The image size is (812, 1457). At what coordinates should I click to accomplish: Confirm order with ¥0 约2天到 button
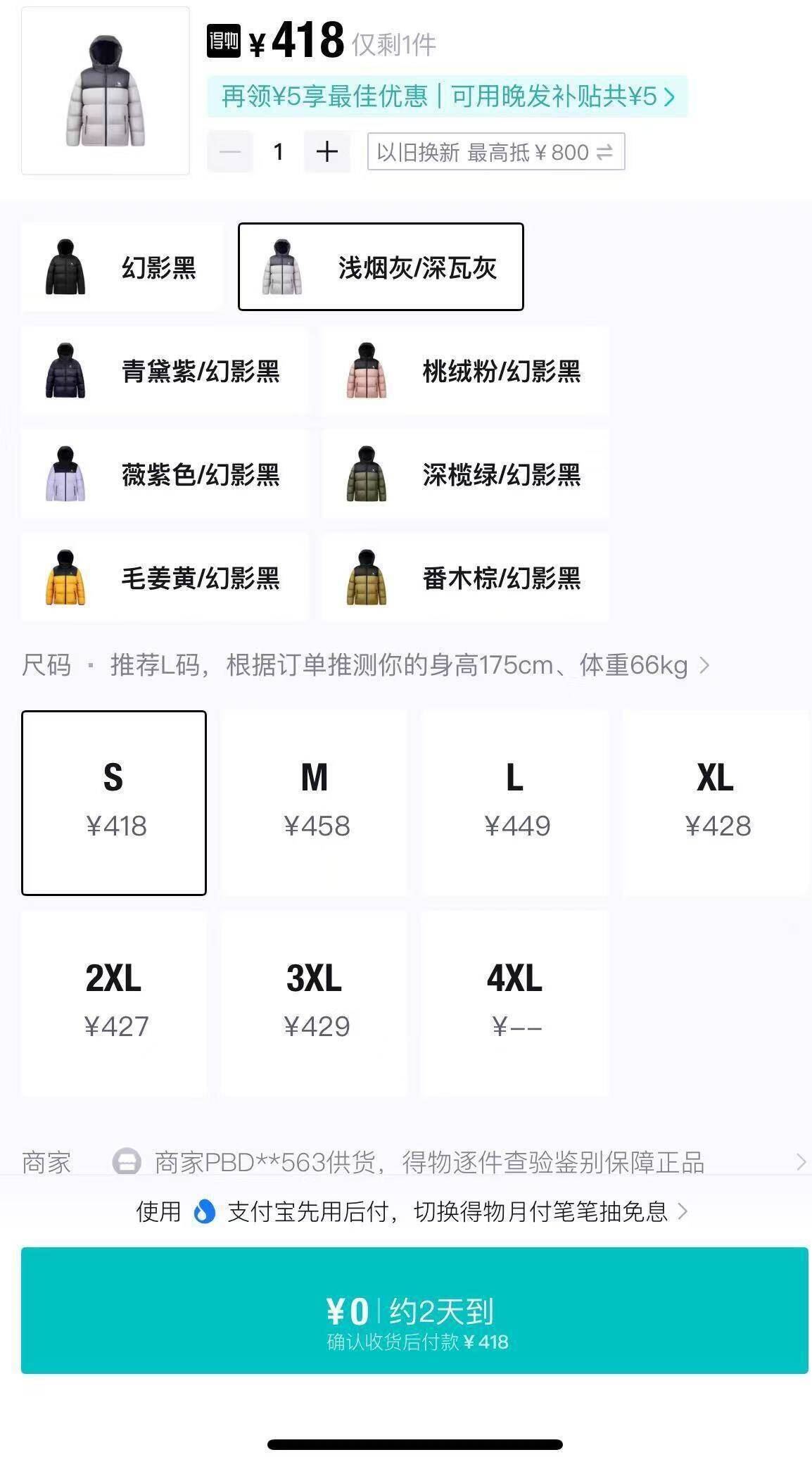pos(414,1310)
